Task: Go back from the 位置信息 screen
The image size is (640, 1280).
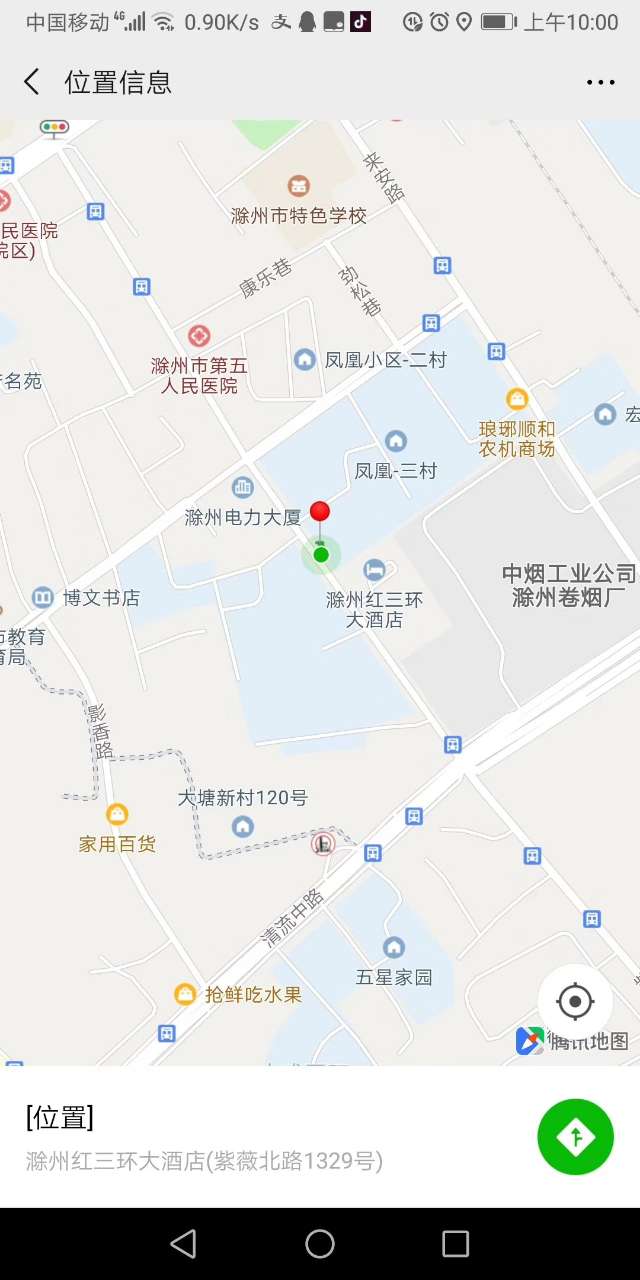Action: [32, 82]
